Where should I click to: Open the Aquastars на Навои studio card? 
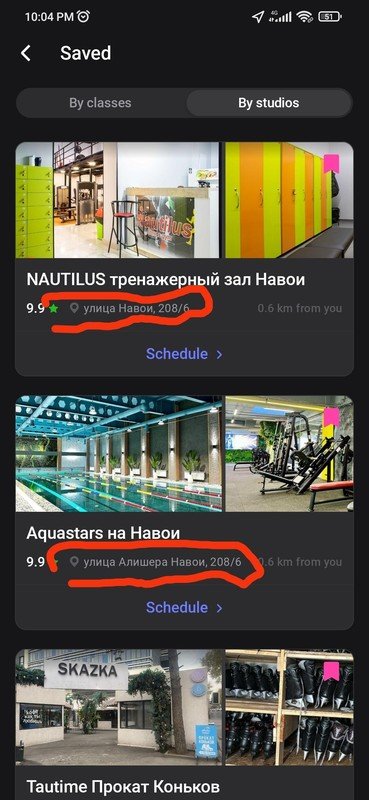pos(184,512)
